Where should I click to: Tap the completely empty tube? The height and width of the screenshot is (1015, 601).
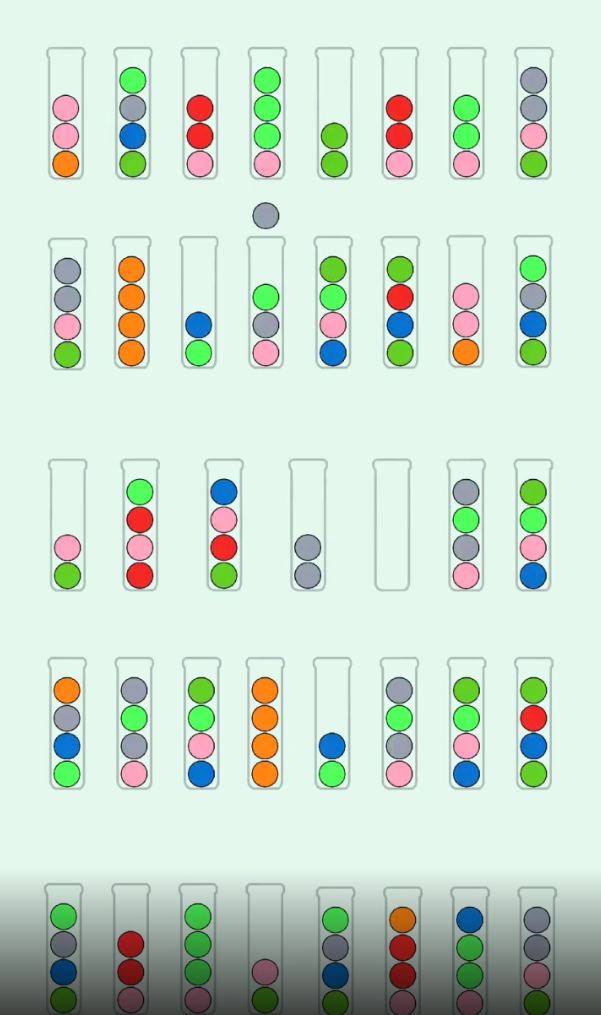click(x=392, y=525)
